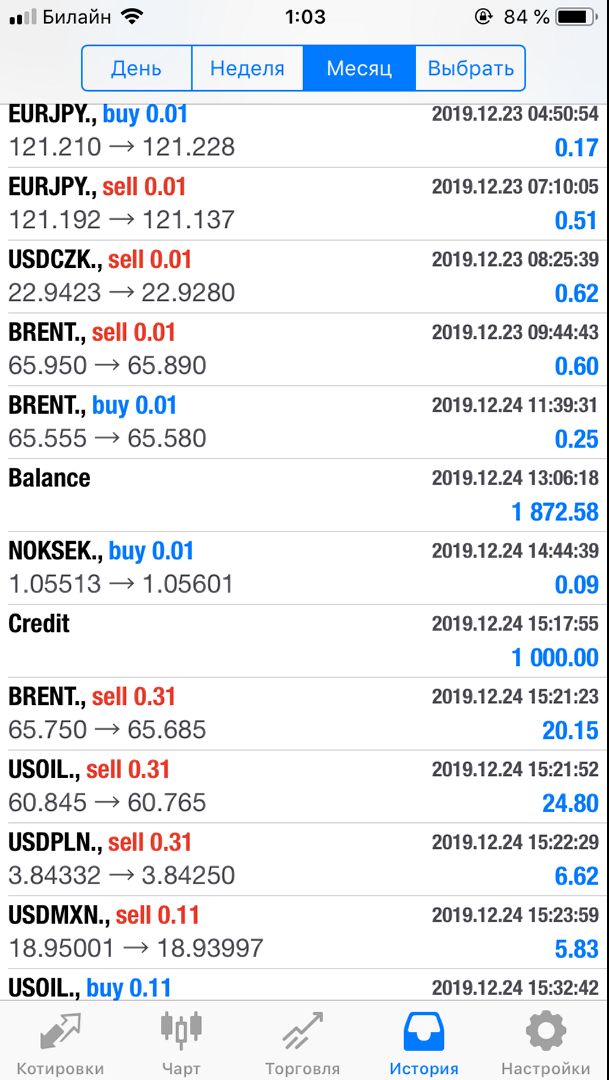The image size is (609, 1080).
Task: Expand the EURJPY buy 0.01 deal
Action: 304,135
